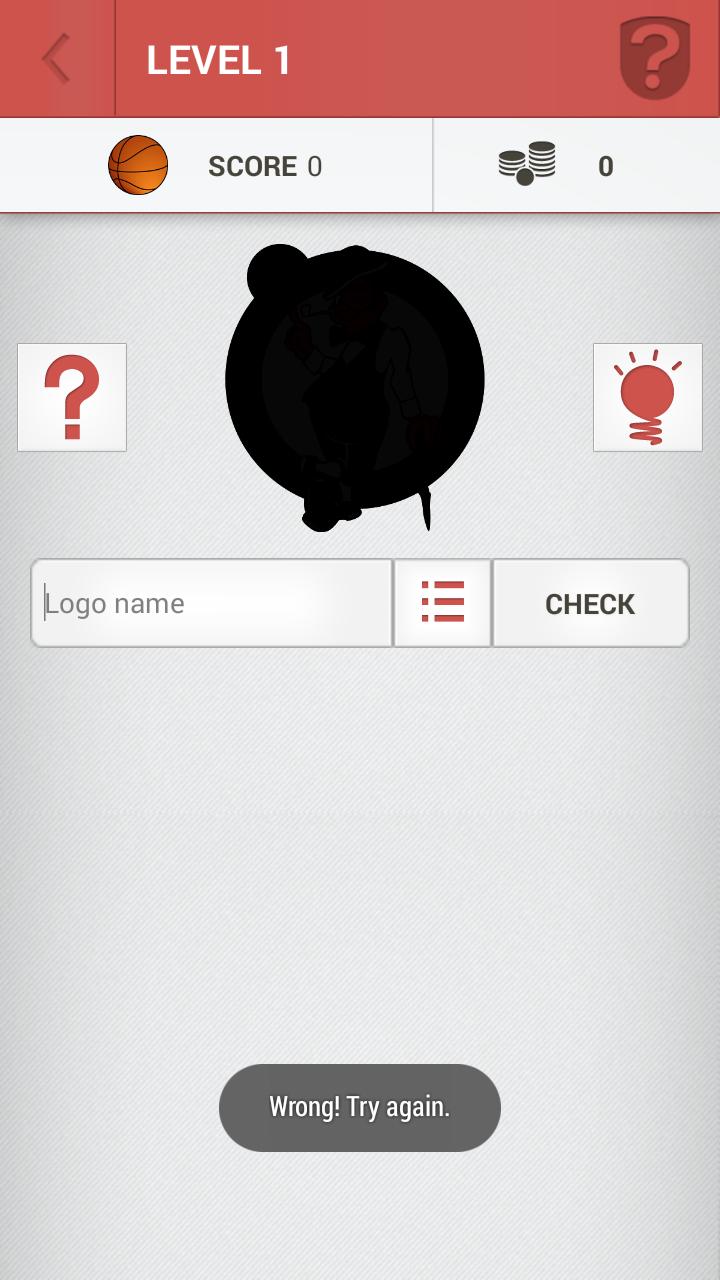The width and height of the screenshot is (720, 1280).
Task: Go back using the header arrow
Action: [57, 58]
